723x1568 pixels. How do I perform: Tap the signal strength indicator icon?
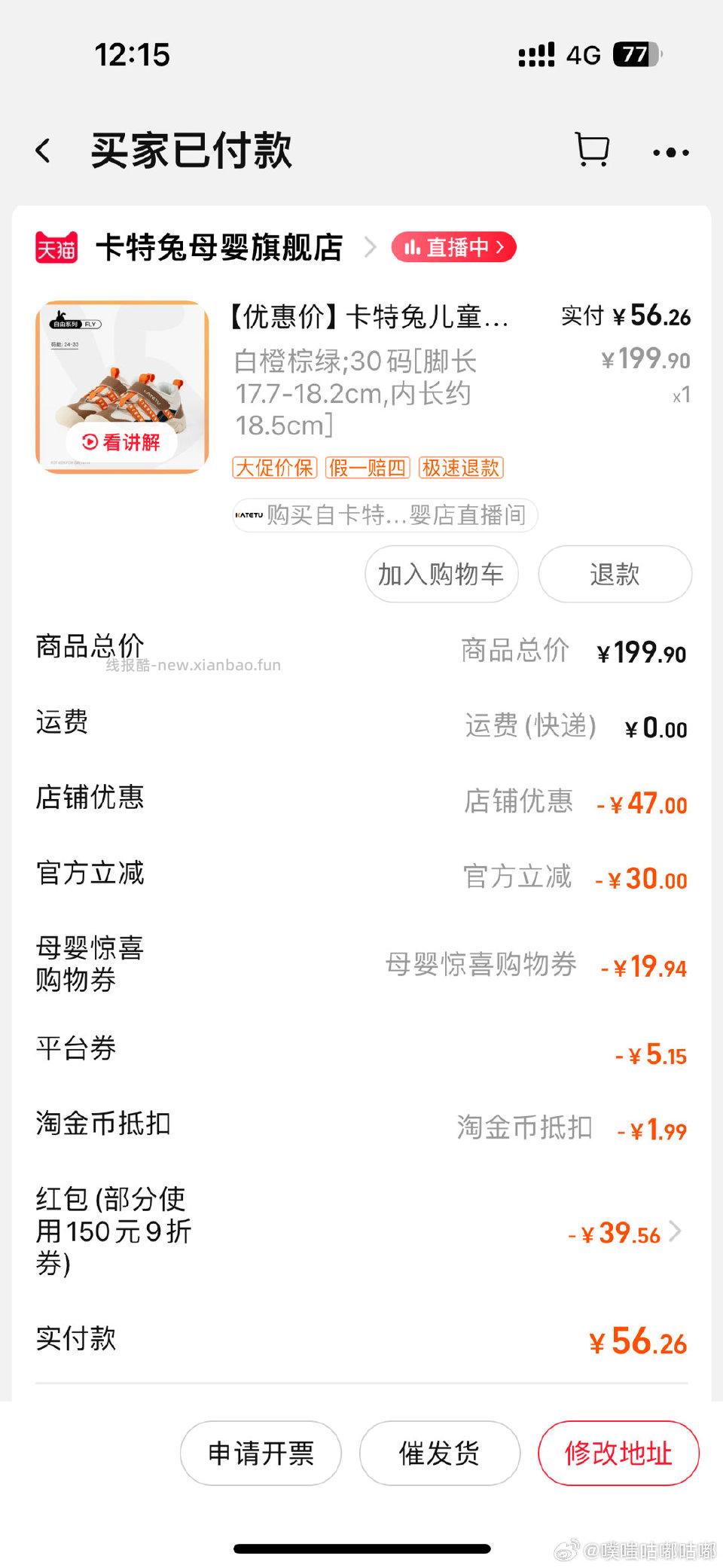click(x=535, y=54)
